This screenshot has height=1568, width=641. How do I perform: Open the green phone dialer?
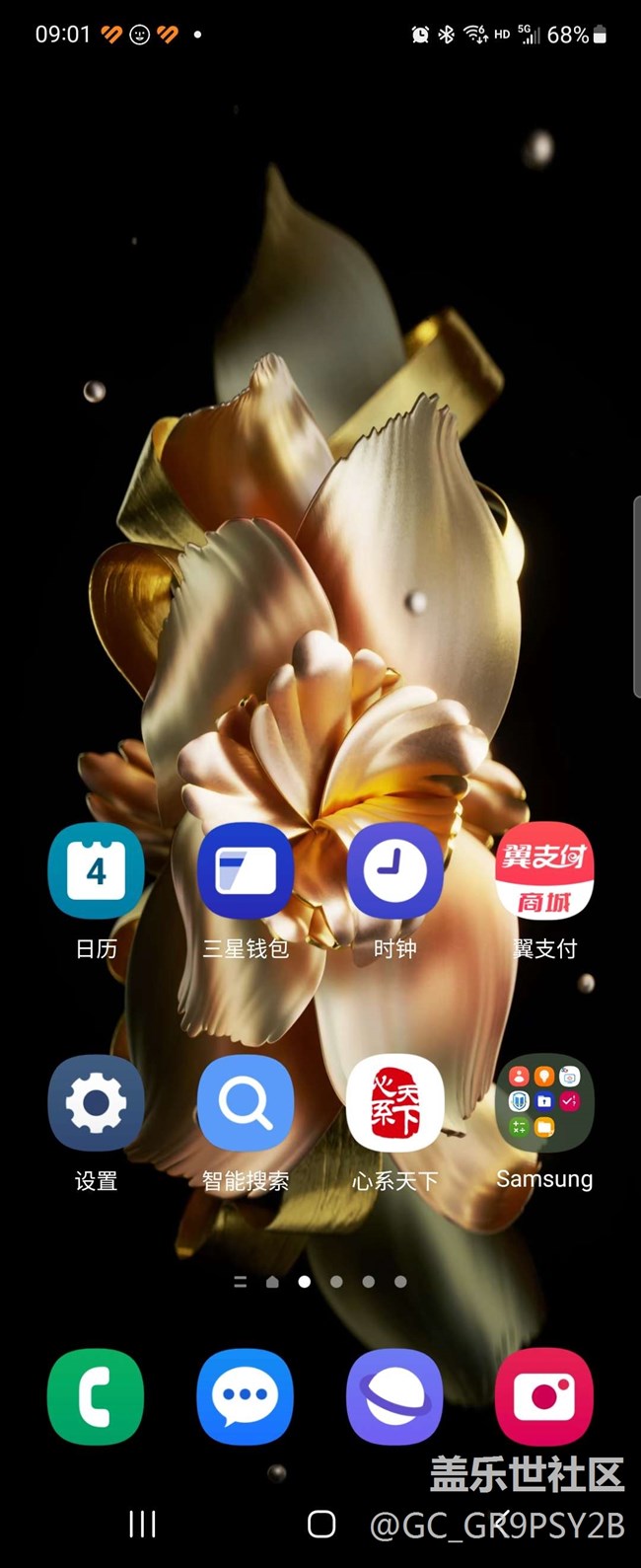click(x=96, y=1396)
